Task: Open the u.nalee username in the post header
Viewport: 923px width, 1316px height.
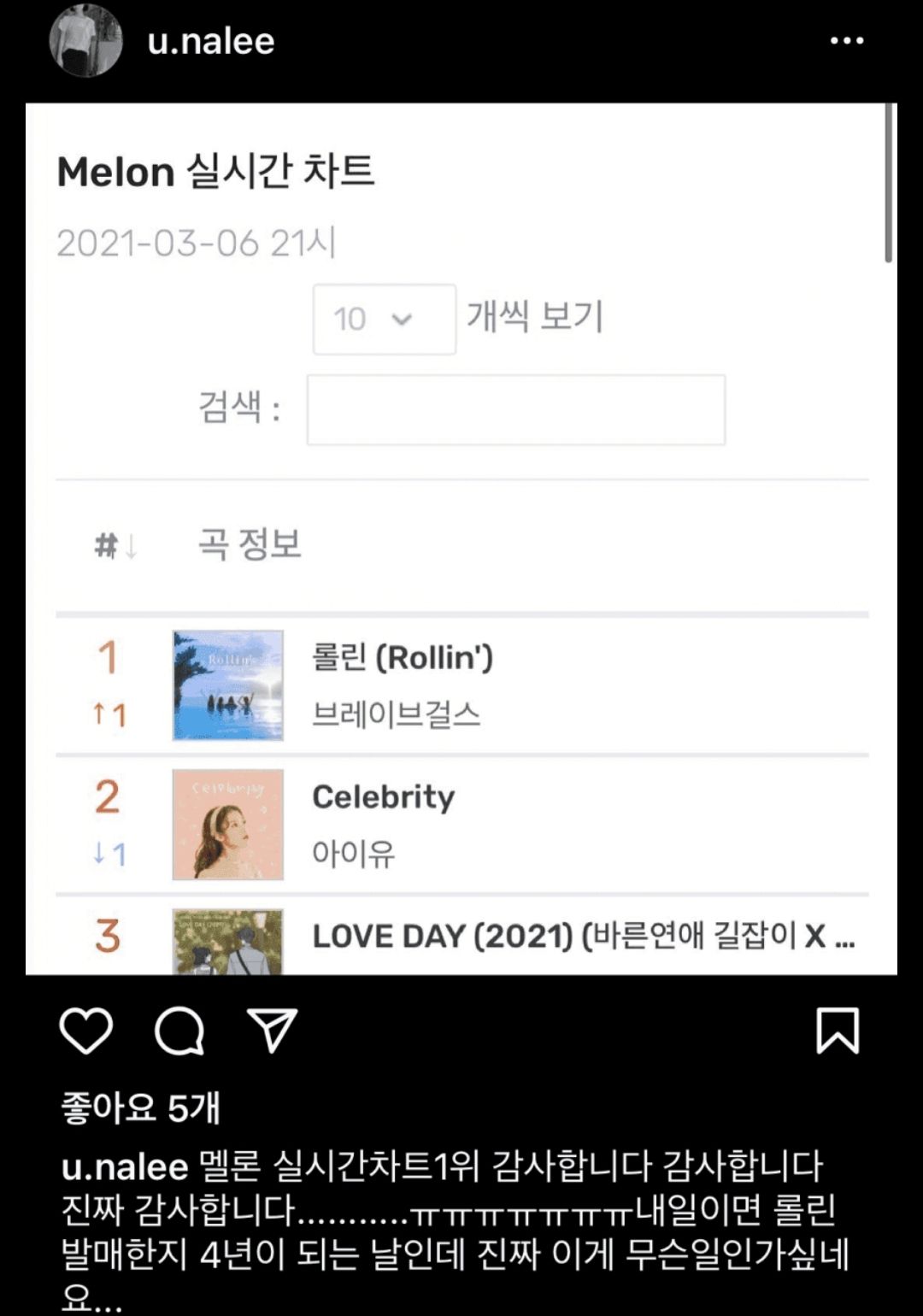Action: [x=211, y=41]
